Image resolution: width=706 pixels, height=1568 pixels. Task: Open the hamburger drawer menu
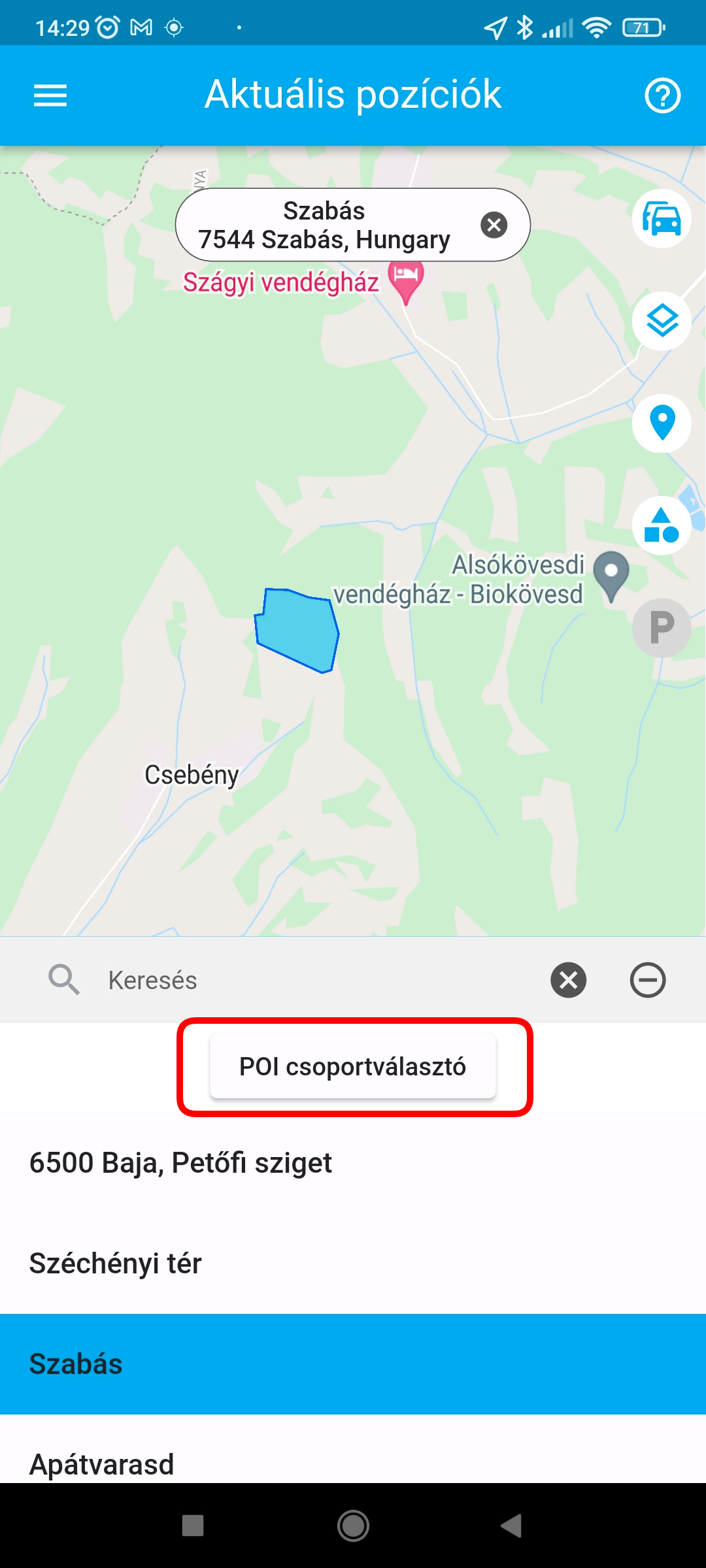click(x=50, y=95)
